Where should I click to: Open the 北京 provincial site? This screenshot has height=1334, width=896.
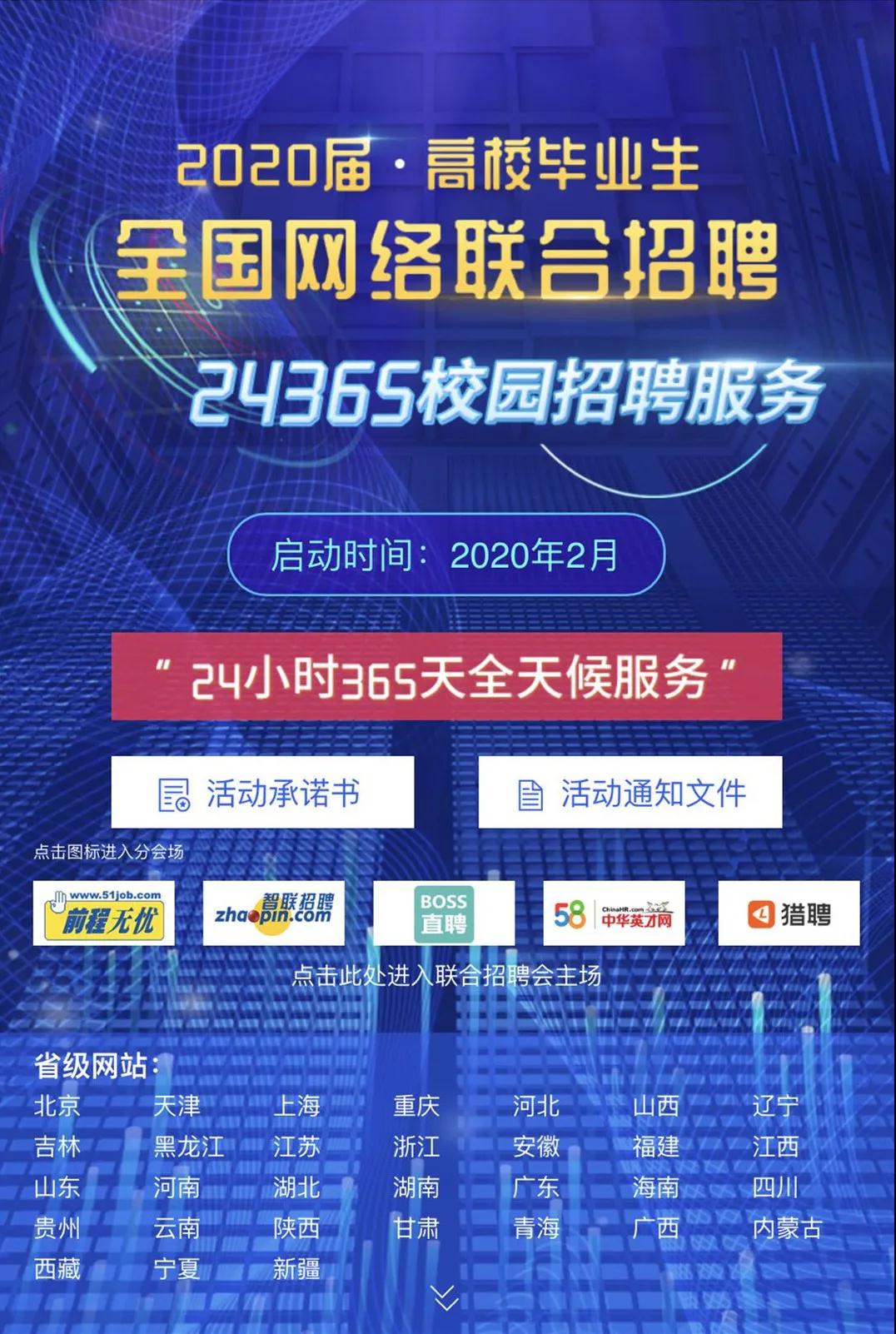pyautogui.click(x=57, y=1106)
